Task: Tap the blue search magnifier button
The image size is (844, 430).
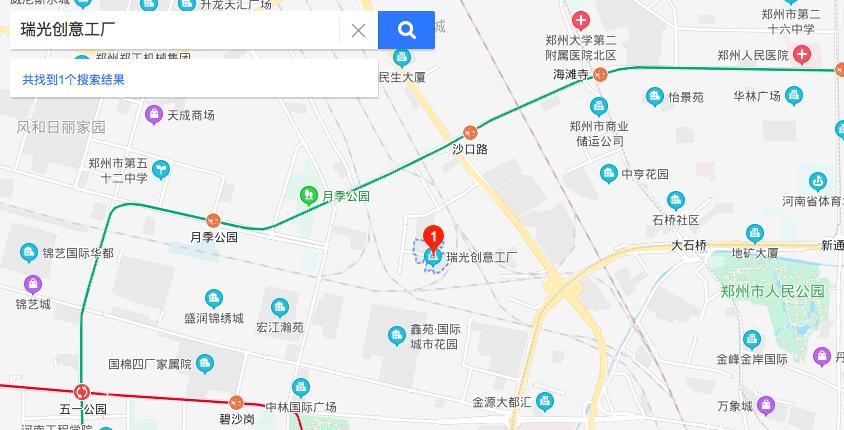Action: [406, 30]
